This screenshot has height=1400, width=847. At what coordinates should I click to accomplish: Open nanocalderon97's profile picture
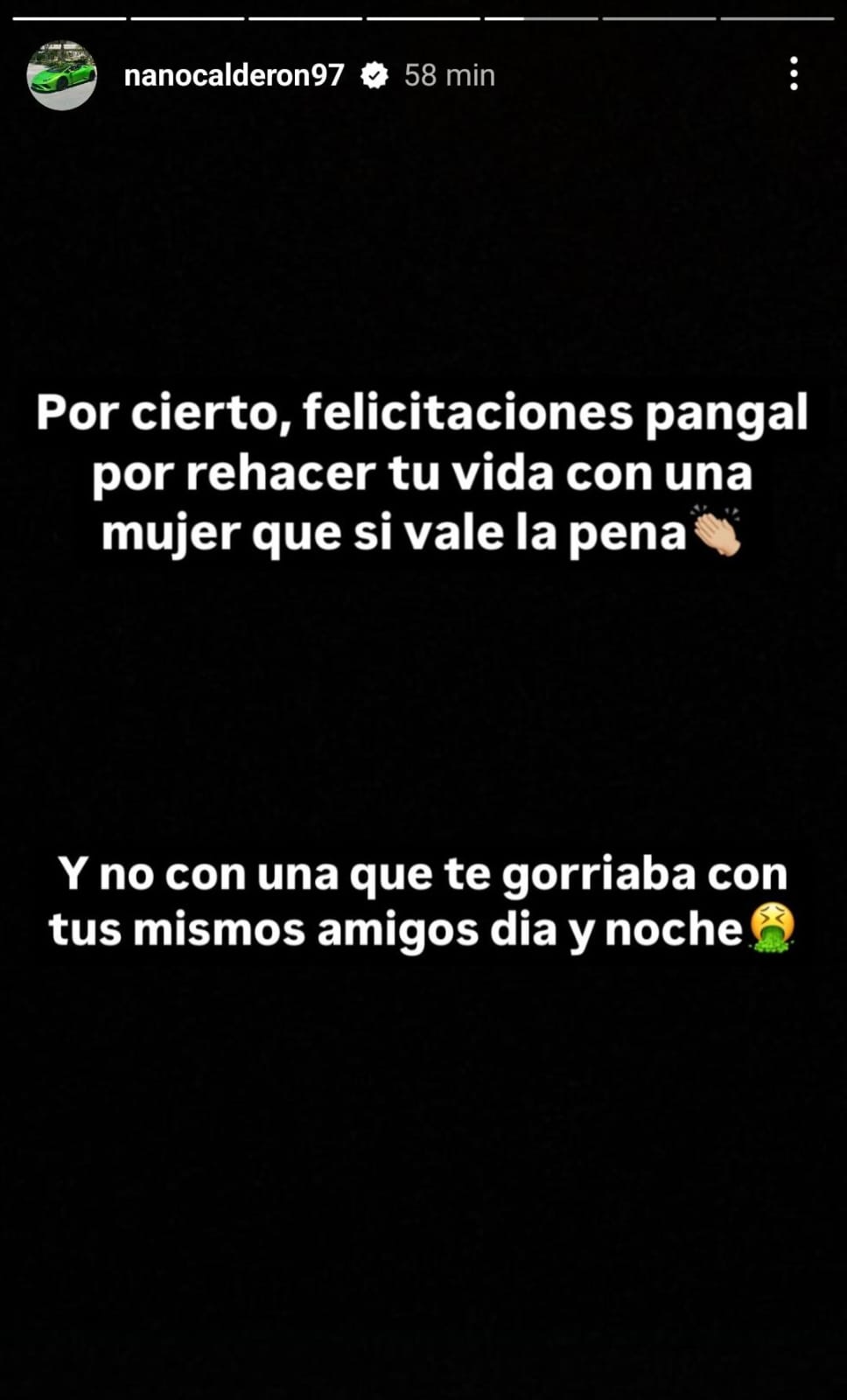tap(62, 75)
